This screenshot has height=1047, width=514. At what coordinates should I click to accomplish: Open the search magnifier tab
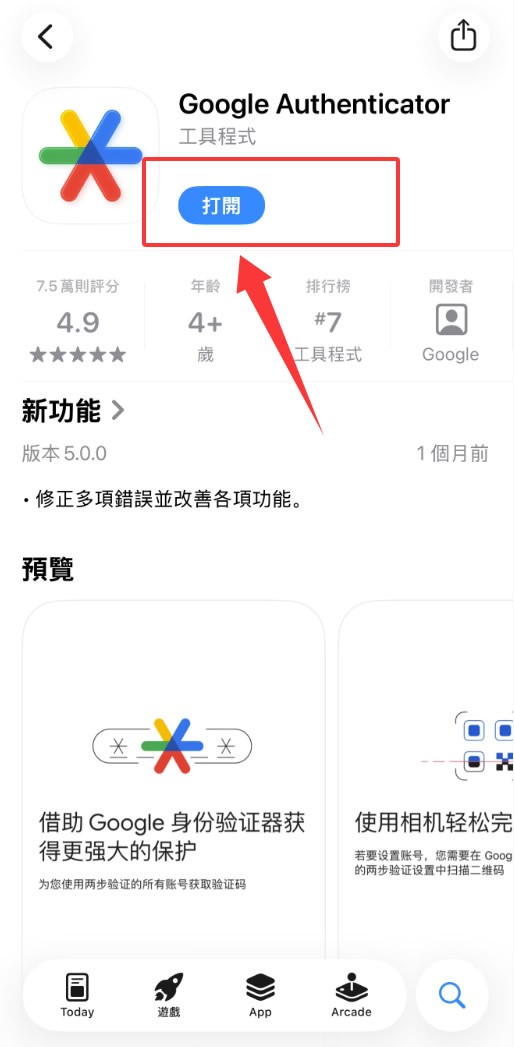tap(452, 996)
